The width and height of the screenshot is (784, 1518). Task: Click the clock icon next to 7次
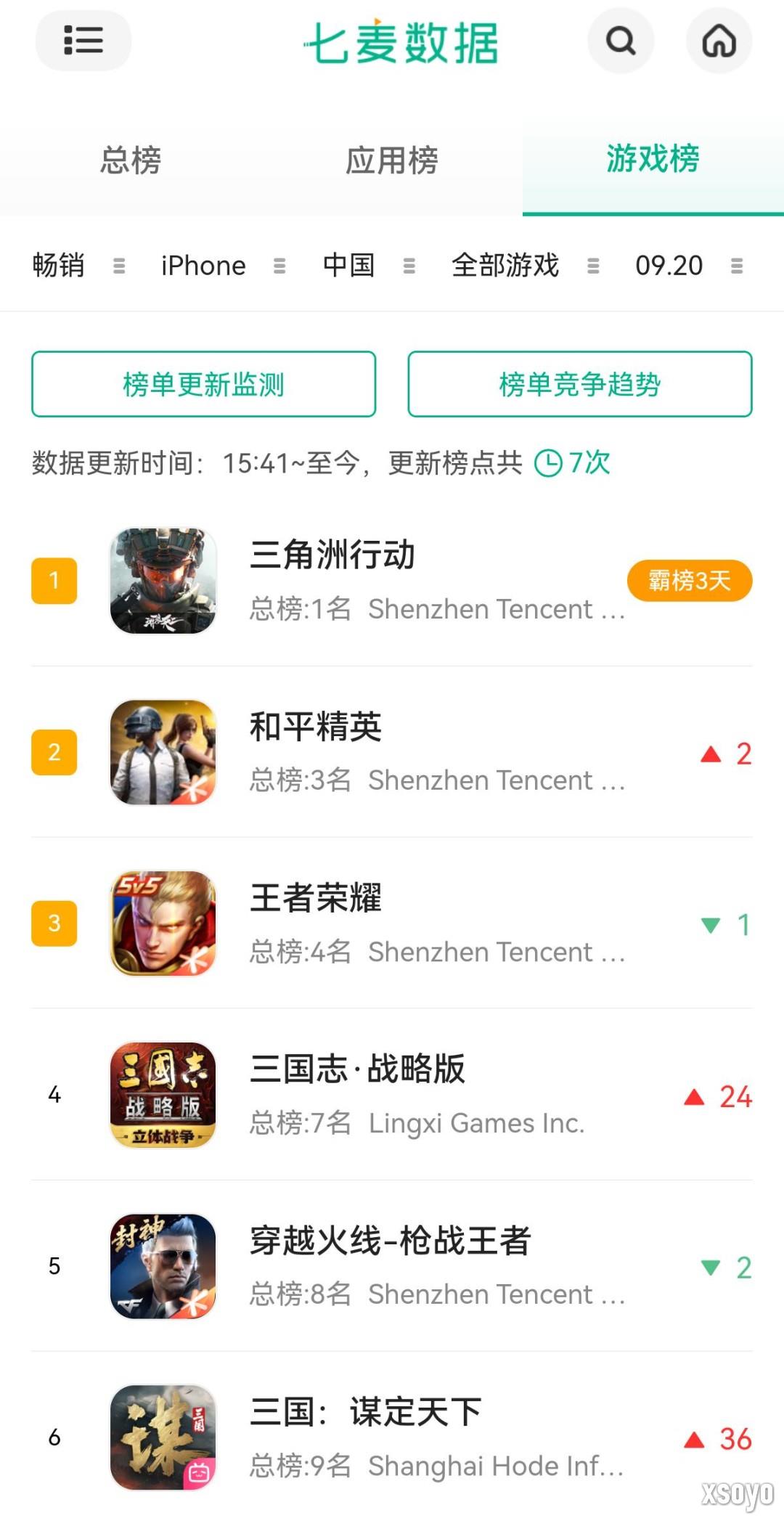coord(550,462)
